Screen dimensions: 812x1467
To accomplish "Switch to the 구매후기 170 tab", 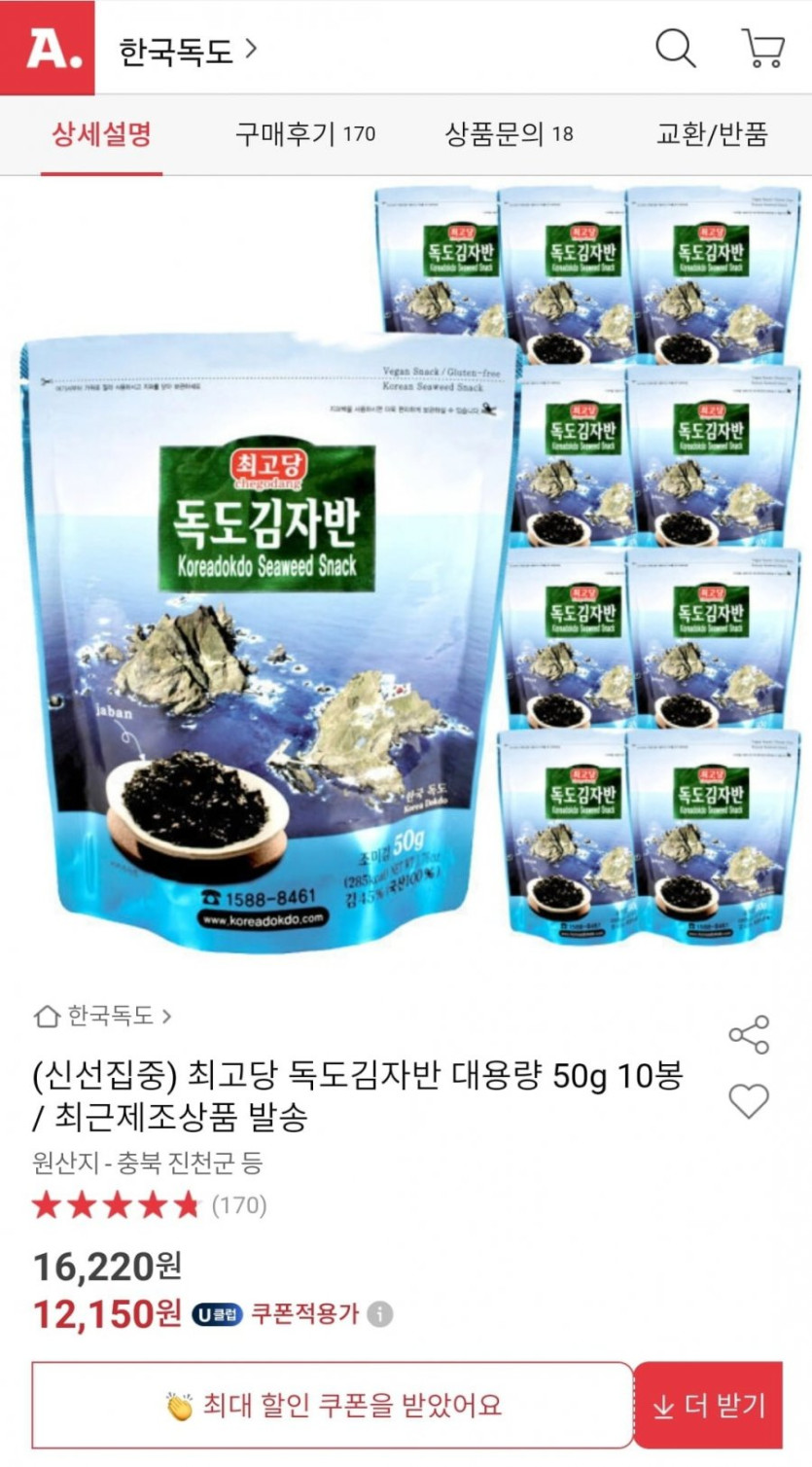I will click(304, 134).
